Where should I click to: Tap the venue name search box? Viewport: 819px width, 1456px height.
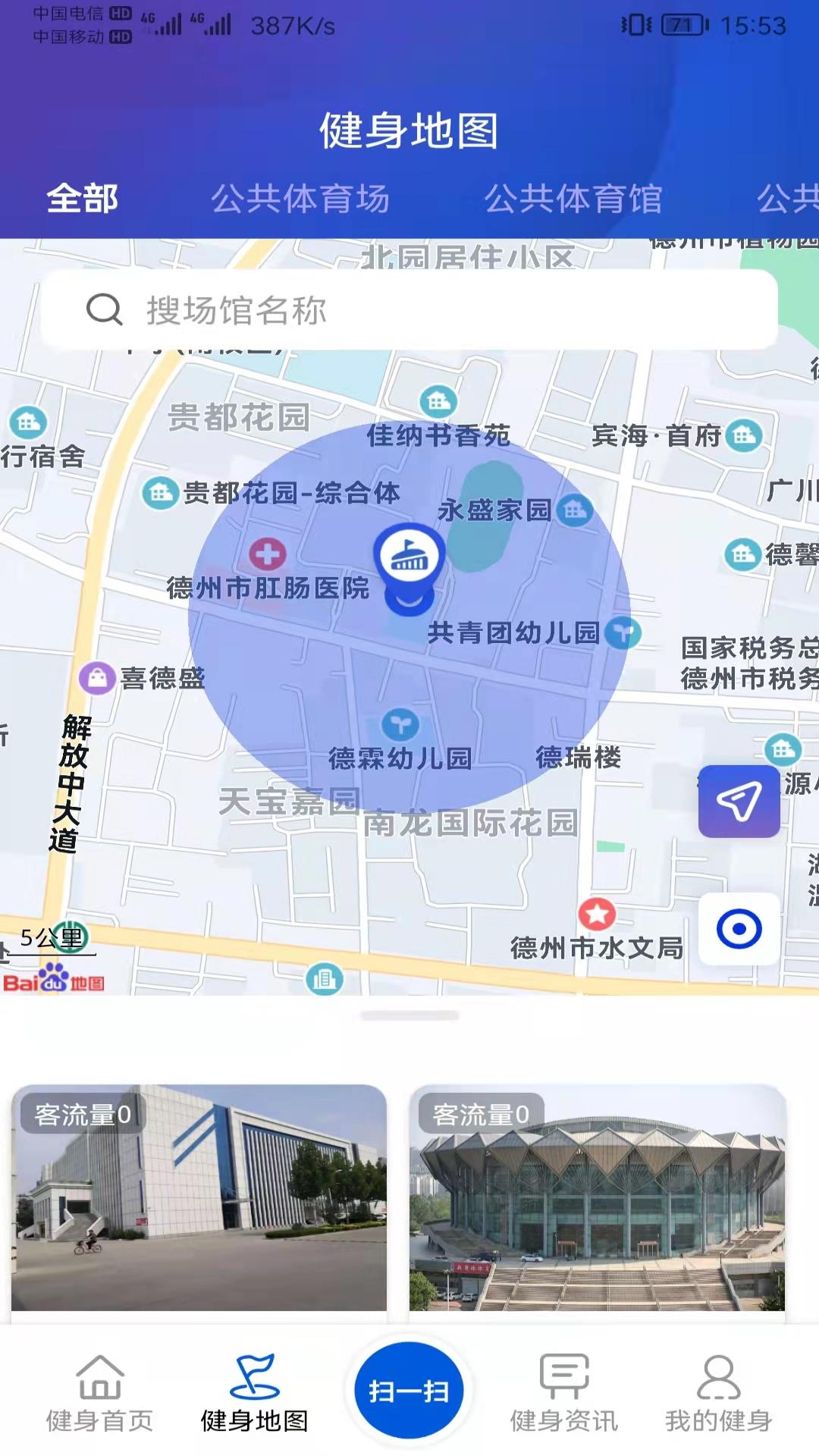point(409,310)
